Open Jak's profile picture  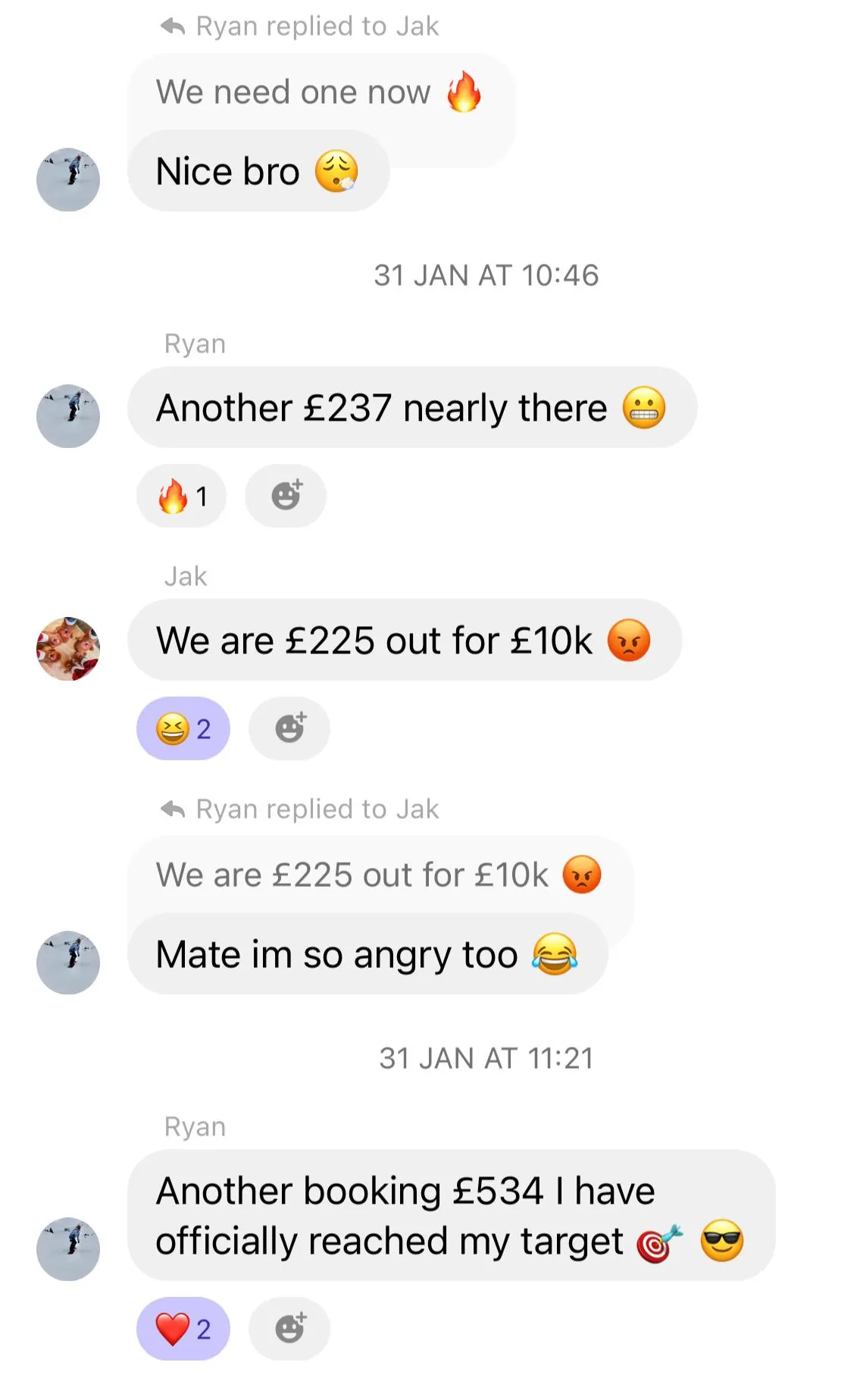[68, 649]
